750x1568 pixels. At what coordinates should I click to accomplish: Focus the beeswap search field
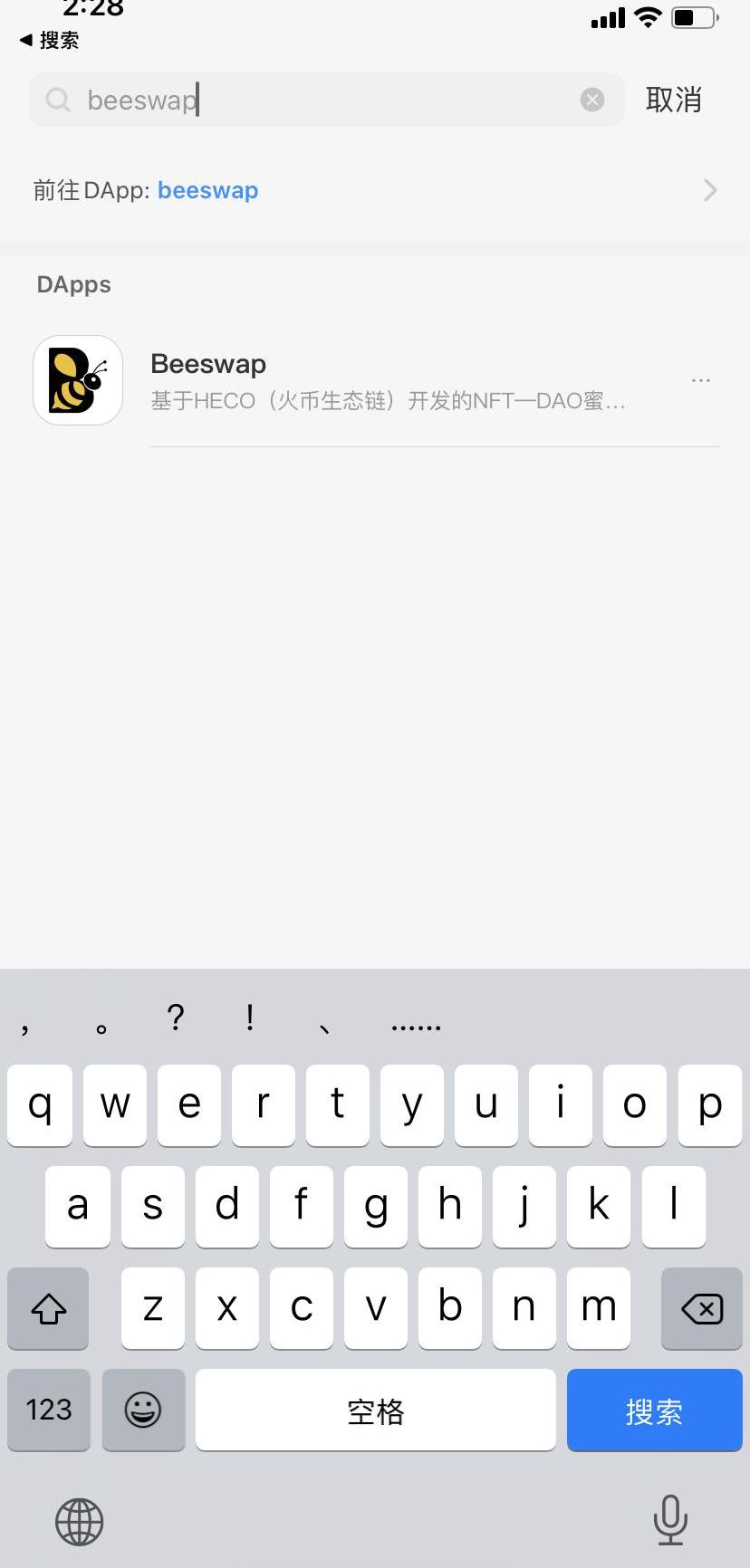tap(326, 100)
